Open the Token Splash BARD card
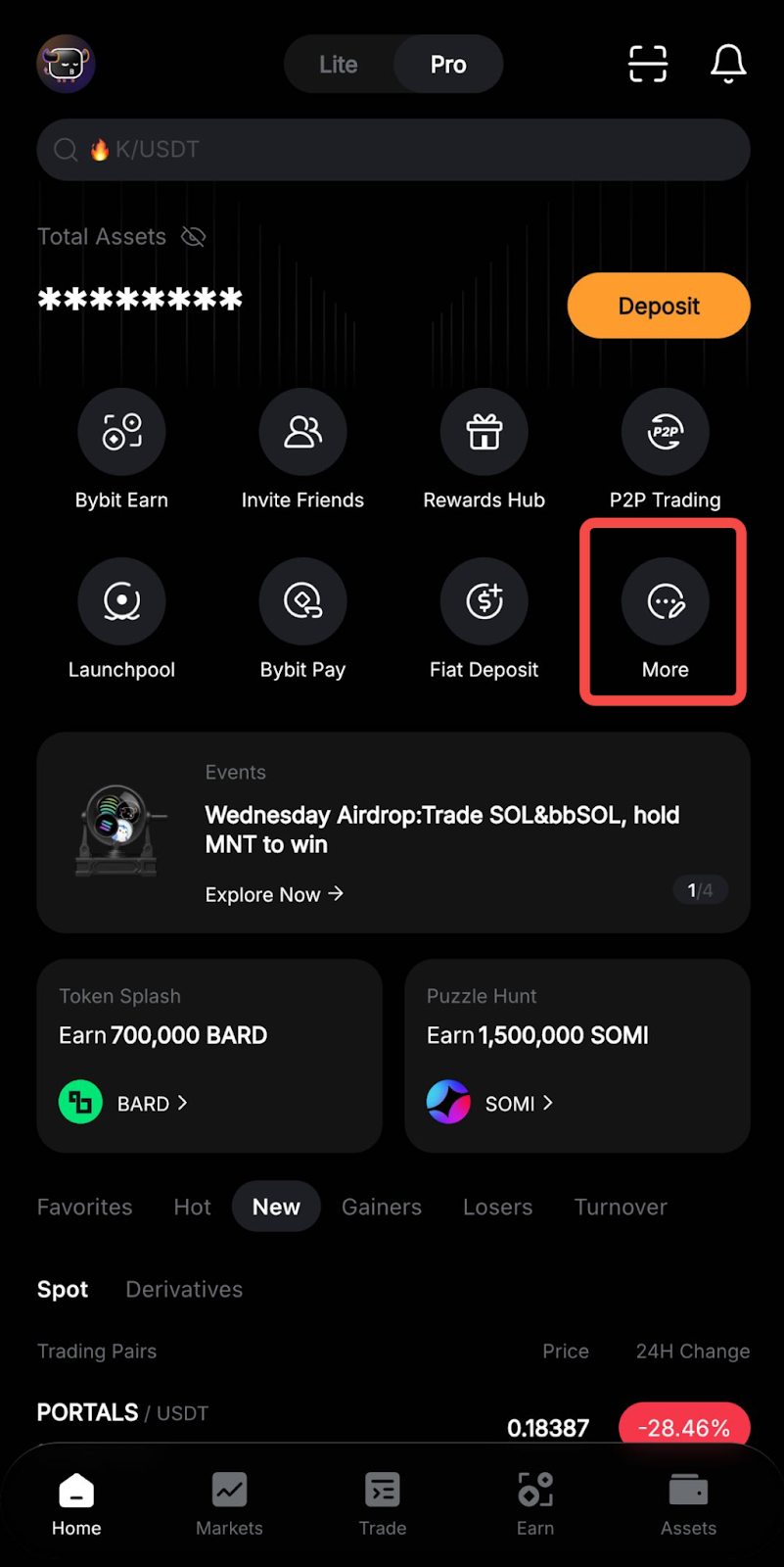 coord(208,1055)
